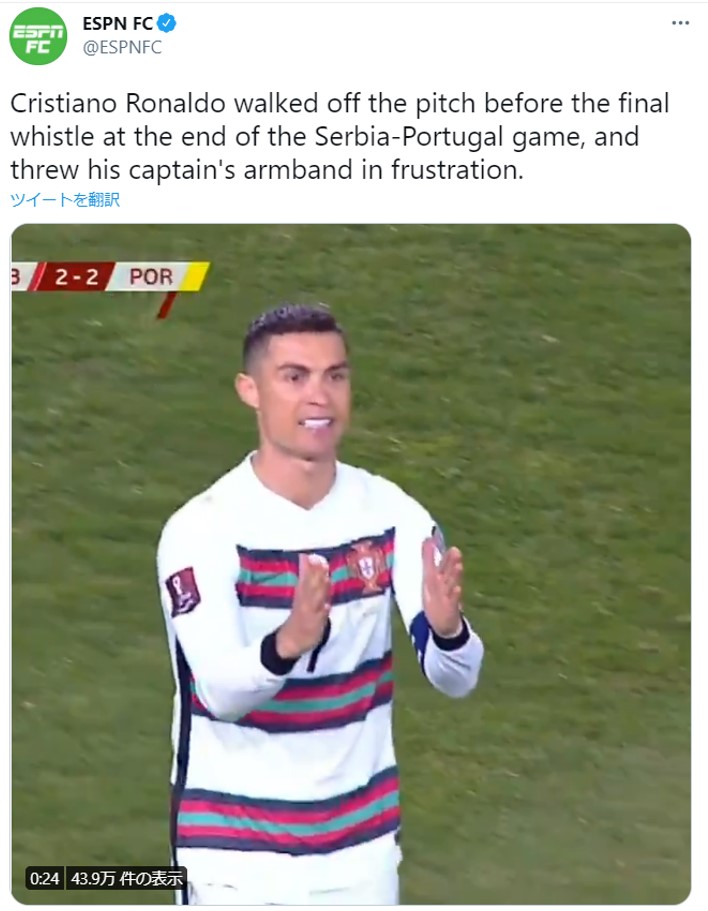Tap ツイートを翻訳 to translate tweet
708x911 pixels.
tap(65, 199)
